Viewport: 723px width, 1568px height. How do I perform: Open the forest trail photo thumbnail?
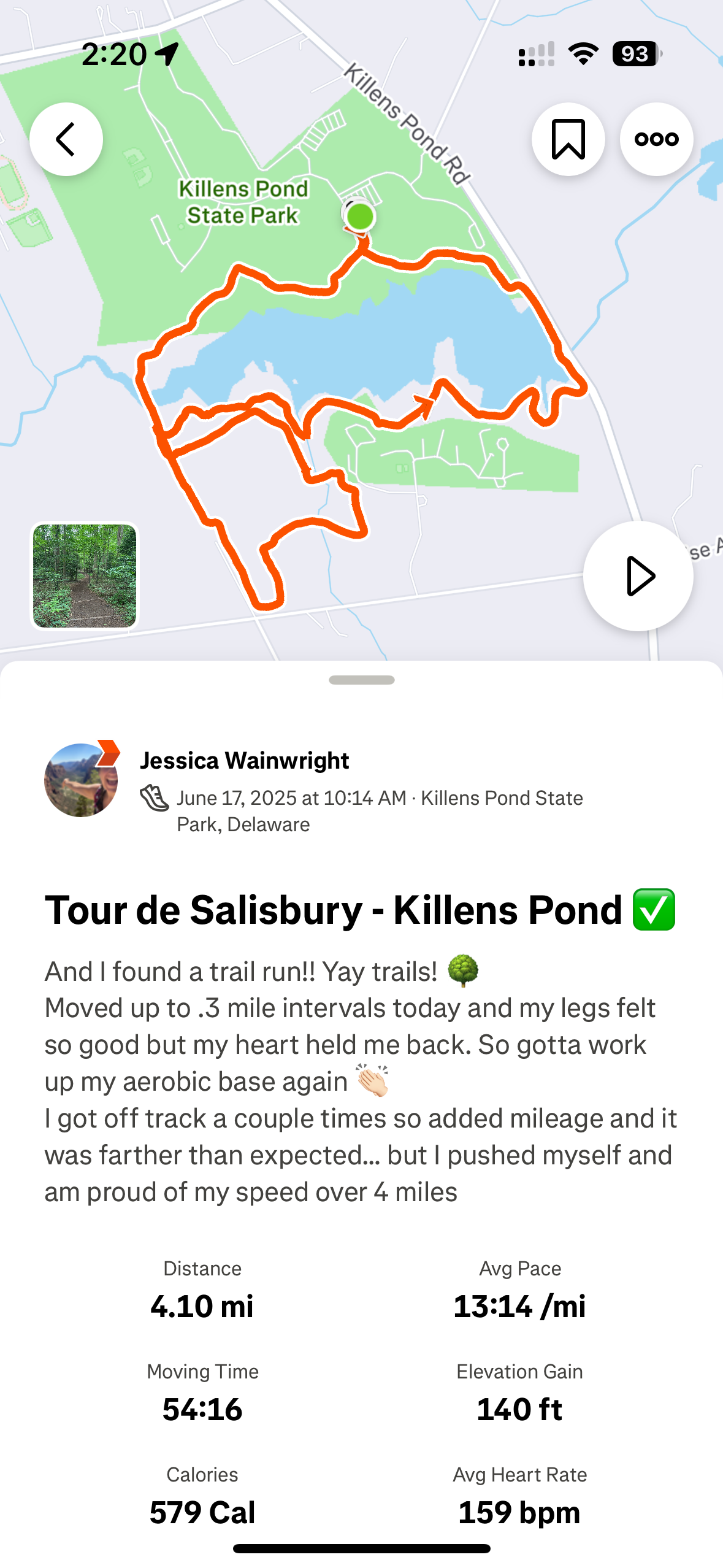click(85, 575)
